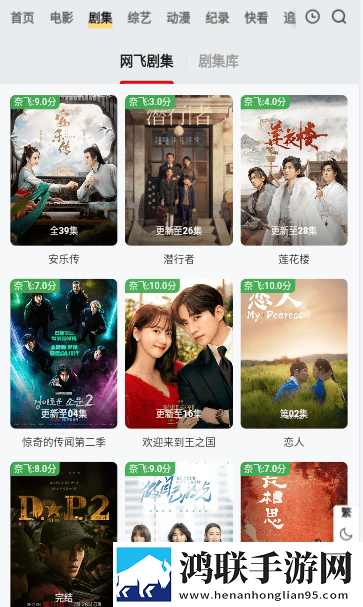The height and width of the screenshot is (607, 363).
Task: Open the search icon
Action: pyautogui.click(x=339, y=17)
